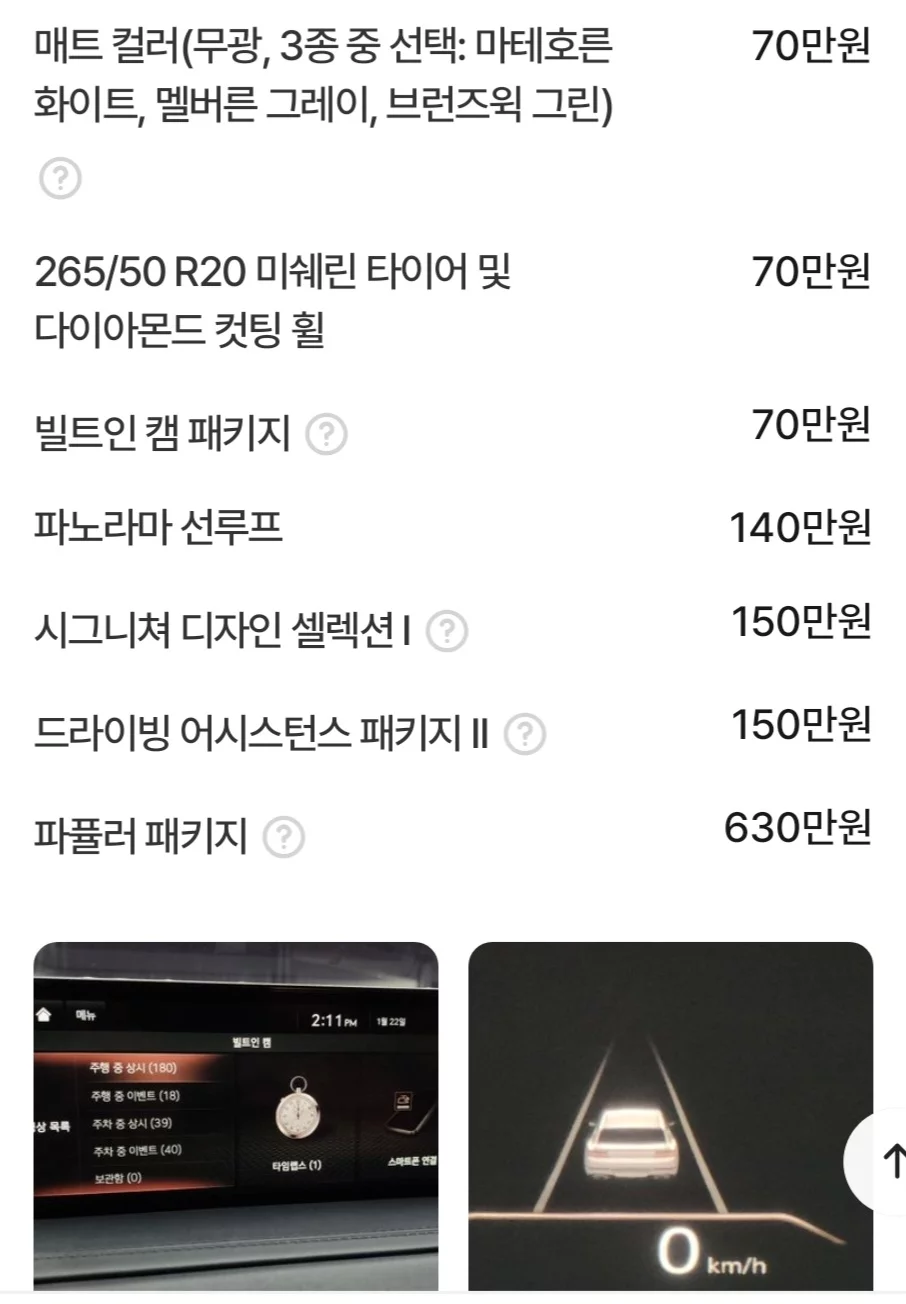Open the 파퓰러 패키지 info tooltip
The width and height of the screenshot is (906, 1304).
tap(283, 837)
